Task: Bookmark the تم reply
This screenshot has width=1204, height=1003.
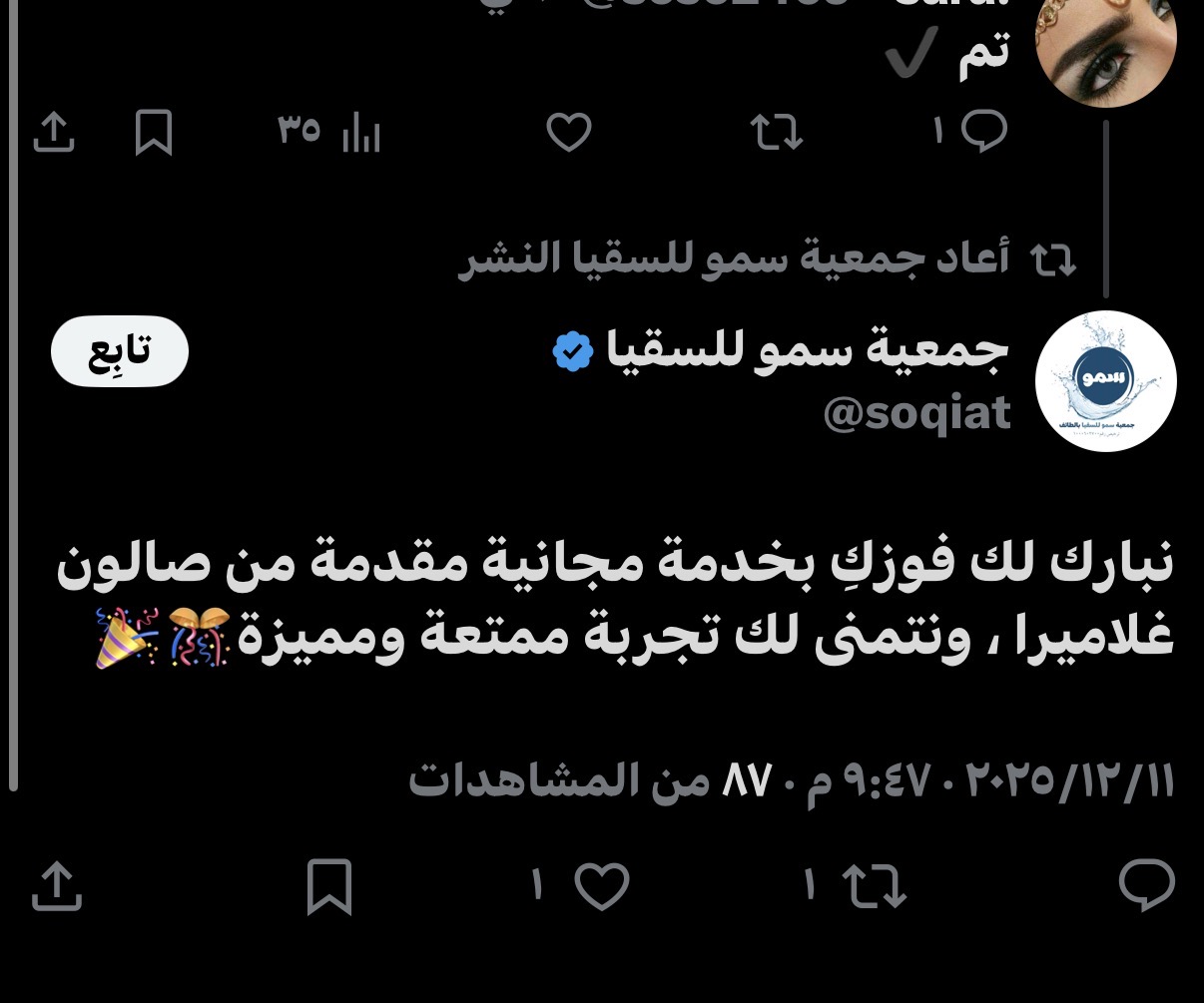Action: point(154,133)
